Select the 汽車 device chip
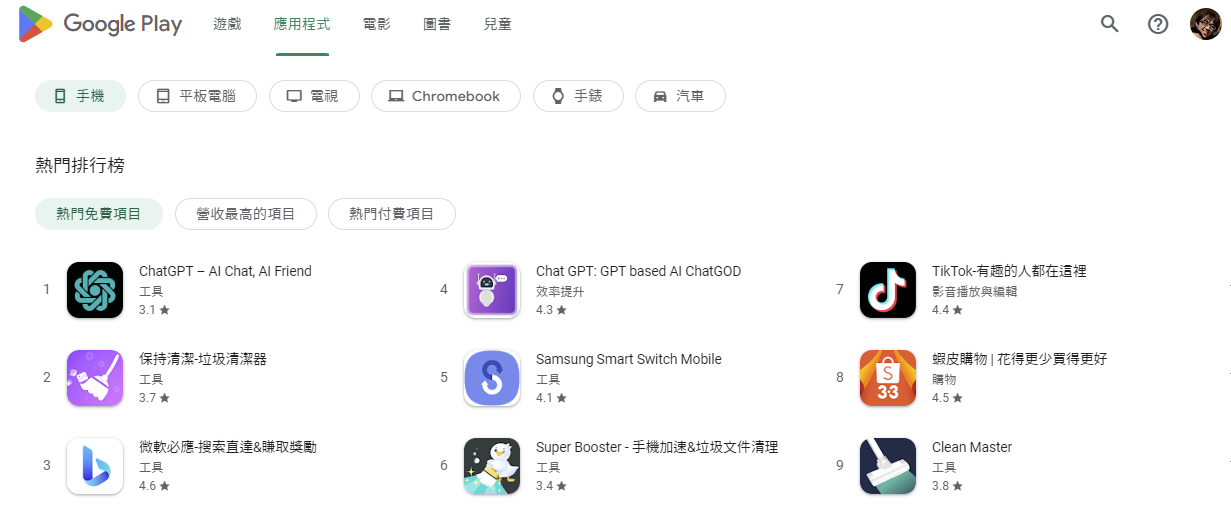 click(680, 96)
